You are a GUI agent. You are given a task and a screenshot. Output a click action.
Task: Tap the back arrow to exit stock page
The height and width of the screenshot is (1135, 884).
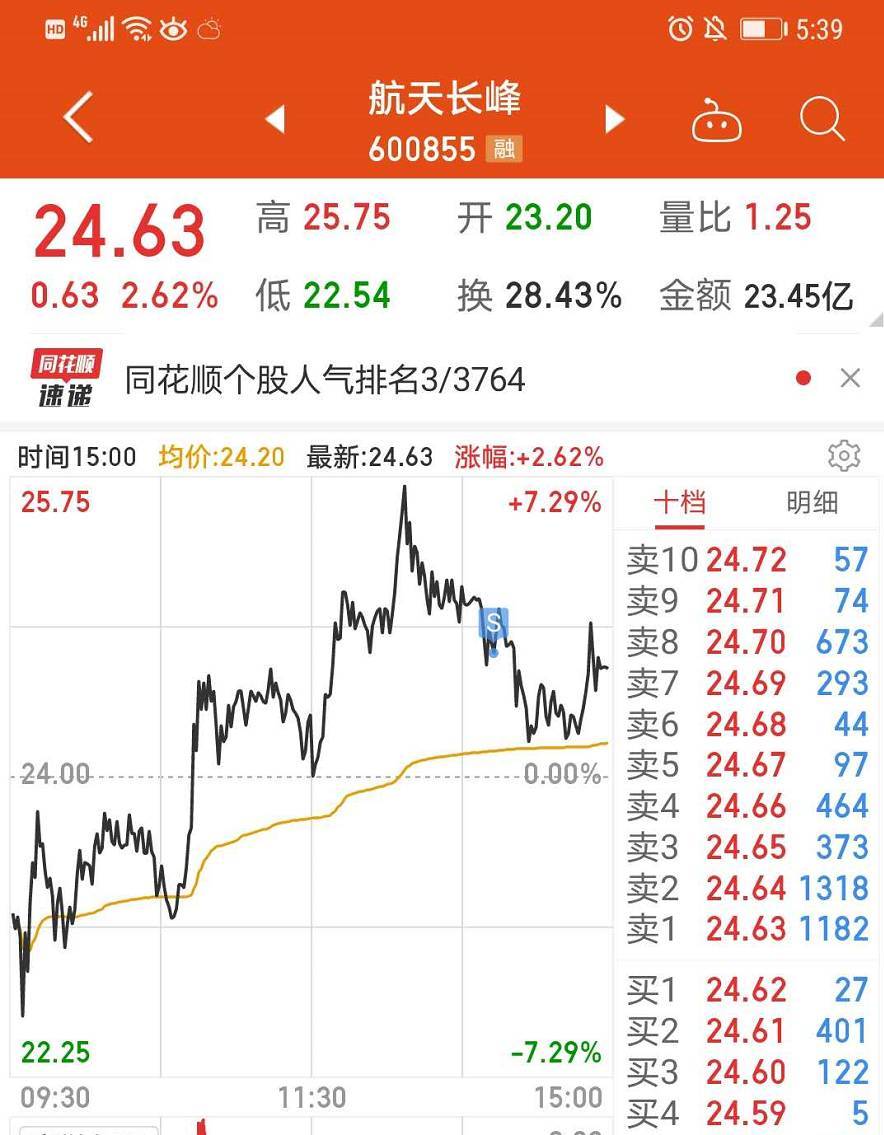[x=76, y=116]
